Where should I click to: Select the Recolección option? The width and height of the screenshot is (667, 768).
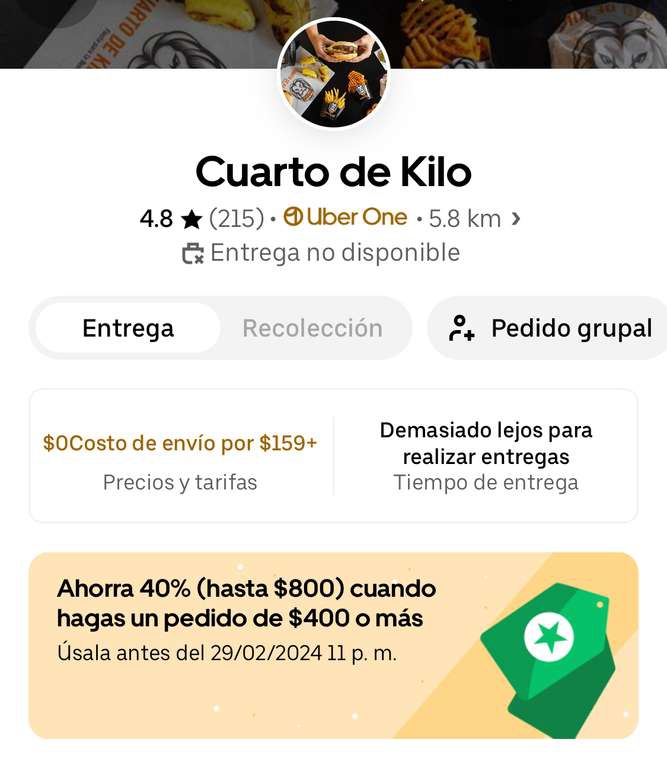(x=312, y=328)
